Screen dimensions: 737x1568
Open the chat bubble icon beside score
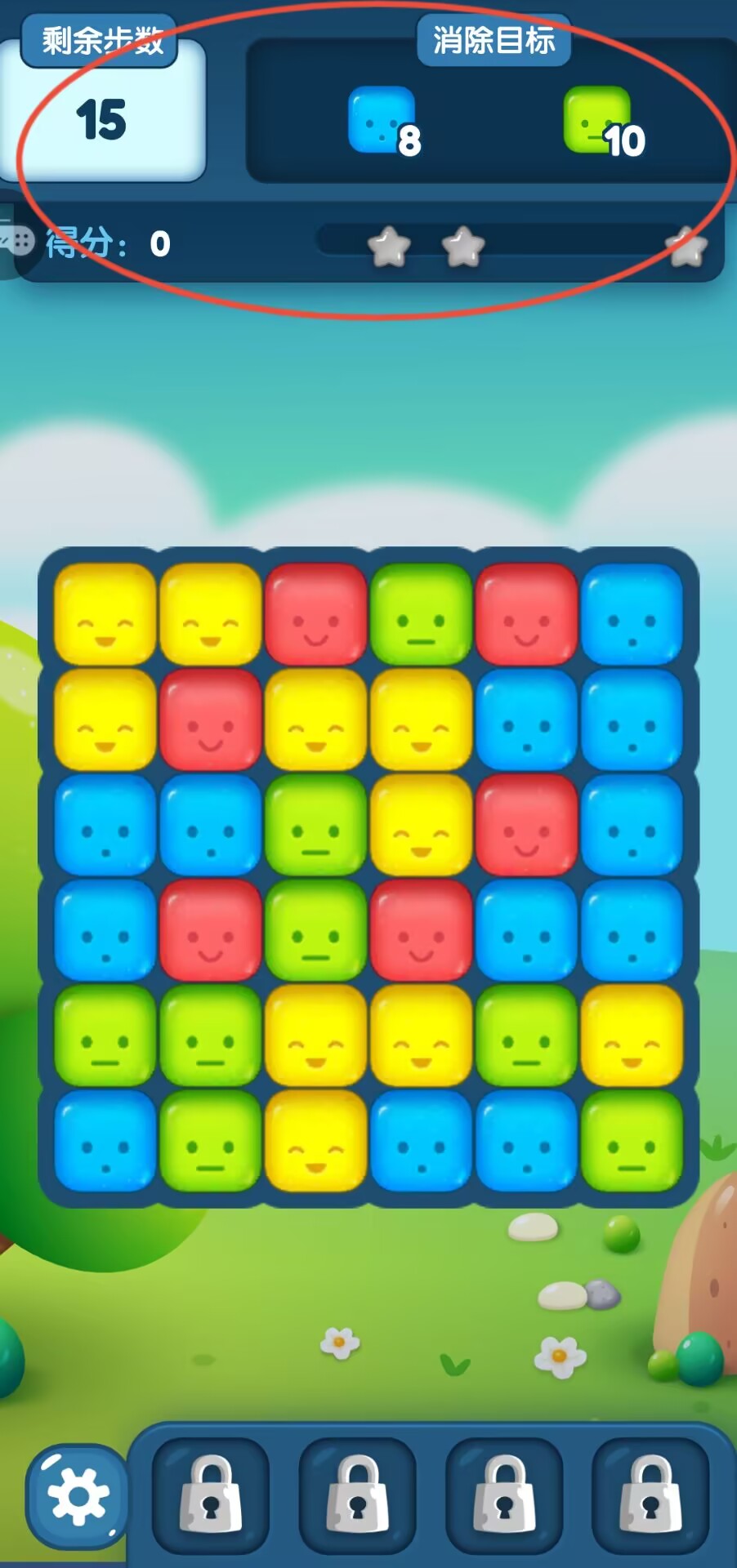click(x=16, y=241)
